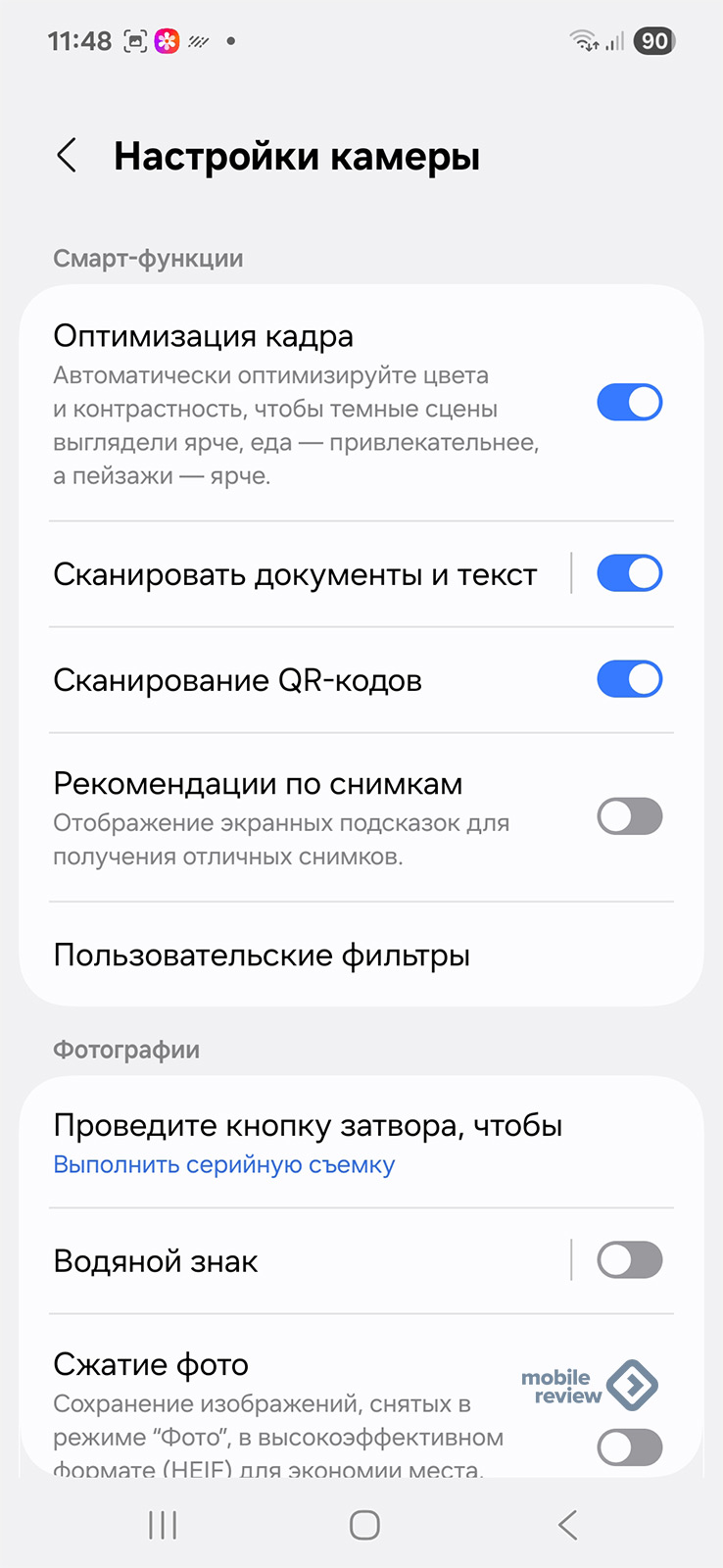The height and width of the screenshot is (1568, 723).
Task: Toggle off Сканирование QR-кодов
Action: 629,679
